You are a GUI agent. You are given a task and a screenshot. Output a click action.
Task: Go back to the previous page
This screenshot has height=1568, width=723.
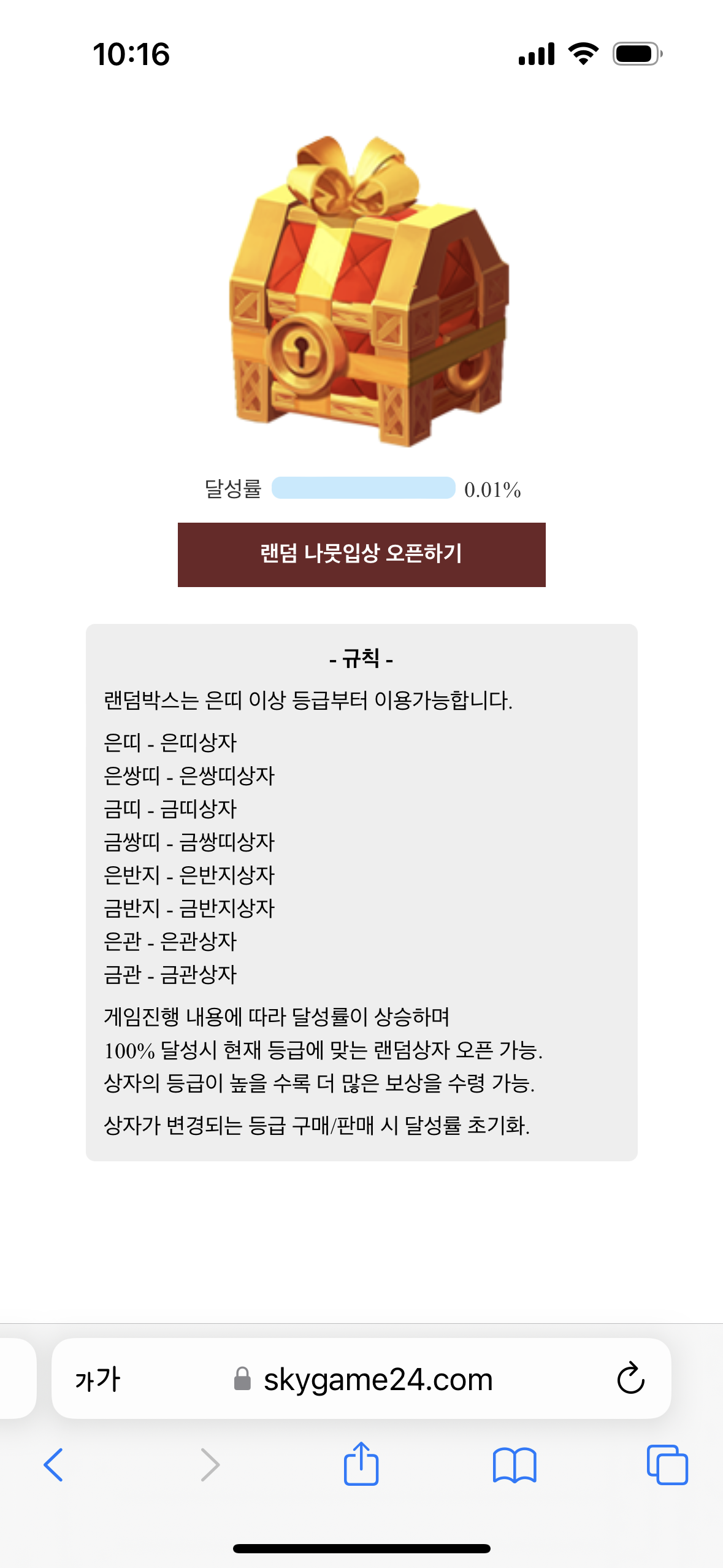tap(53, 1465)
